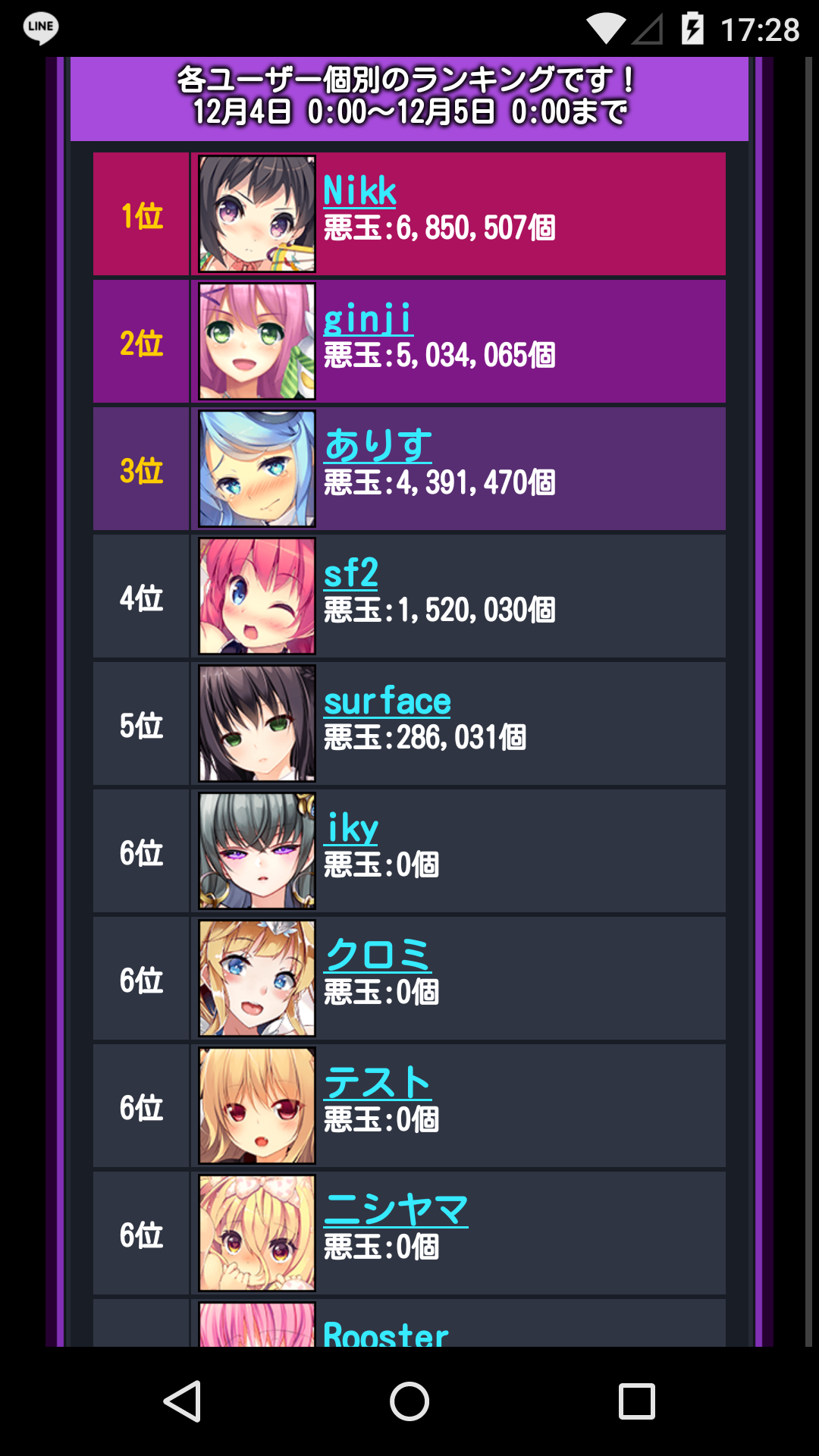Go to the home screen

pos(409,1401)
